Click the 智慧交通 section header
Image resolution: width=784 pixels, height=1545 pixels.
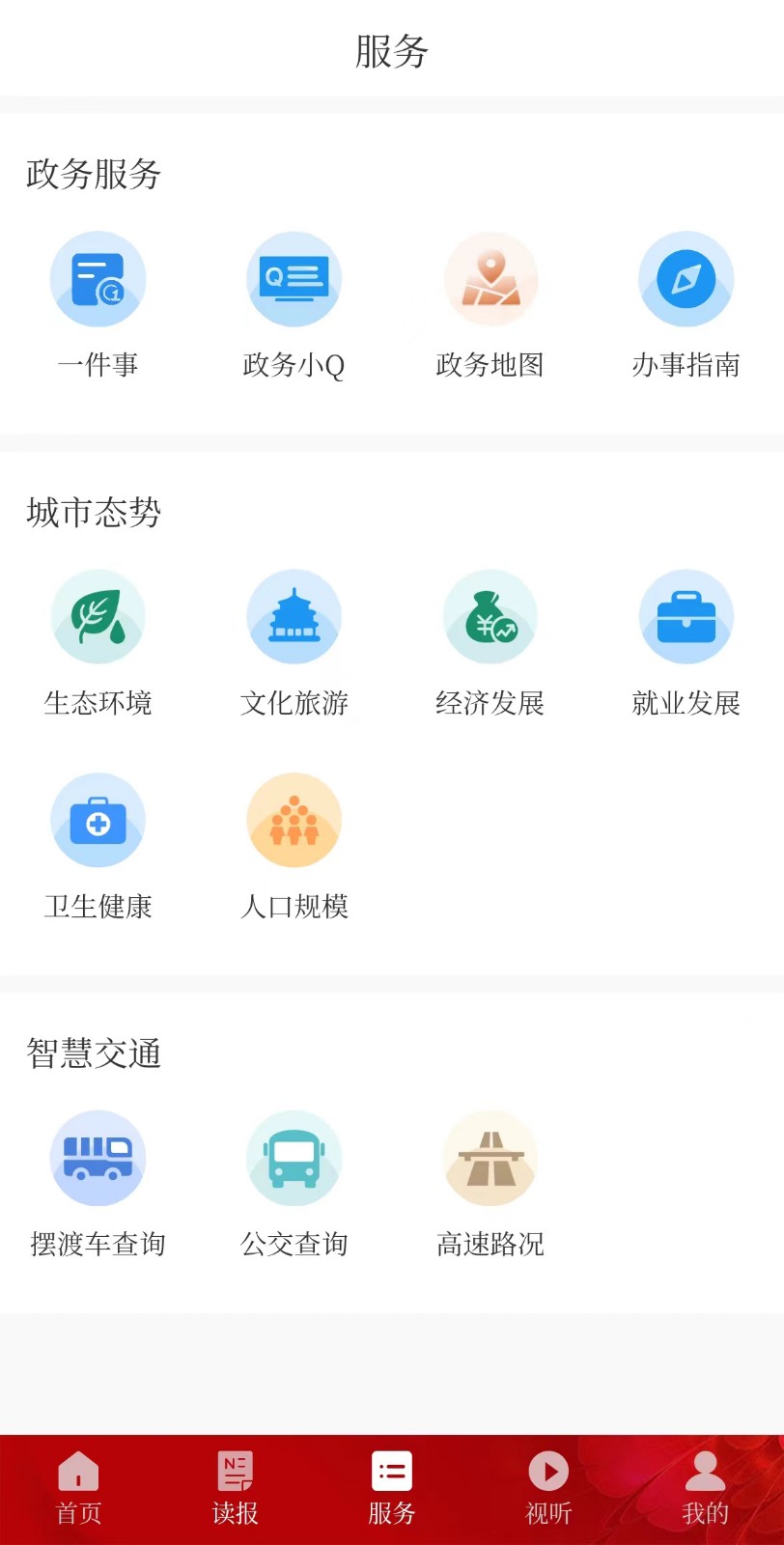click(x=94, y=1054)
